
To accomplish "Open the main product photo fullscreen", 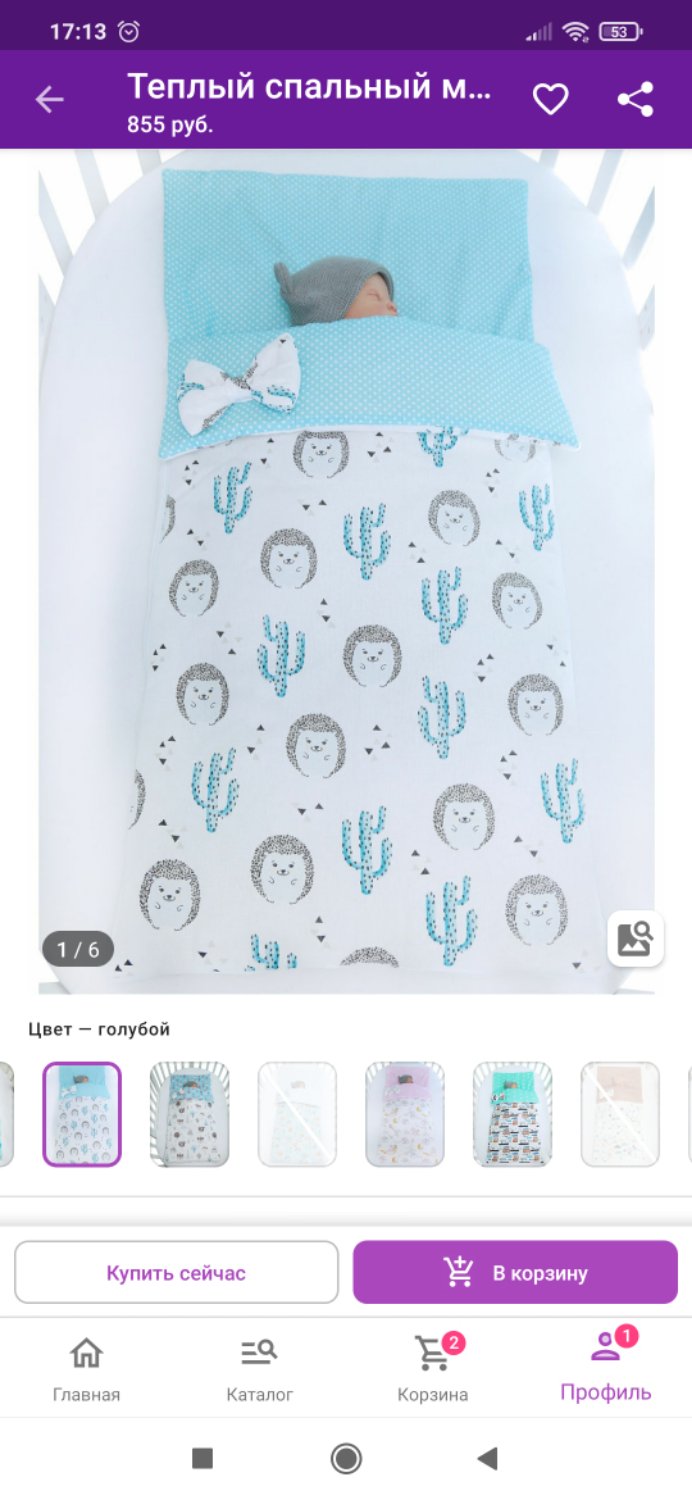I will coord(346,571).
